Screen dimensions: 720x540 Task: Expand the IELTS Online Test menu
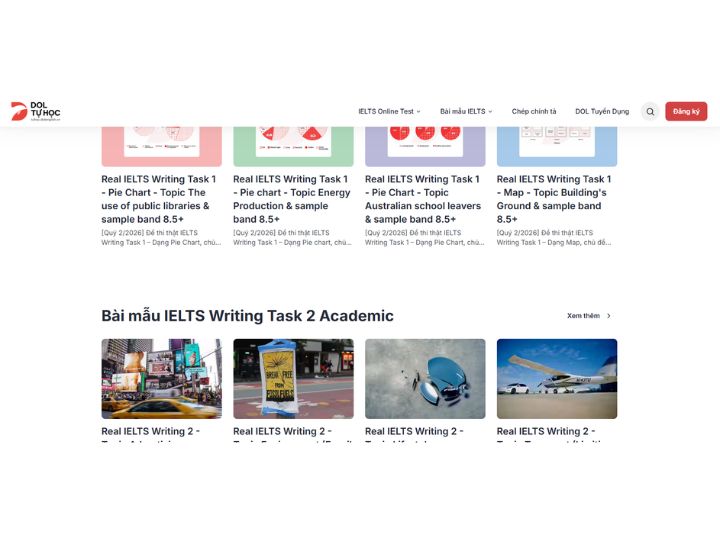[x=389, y=112]
